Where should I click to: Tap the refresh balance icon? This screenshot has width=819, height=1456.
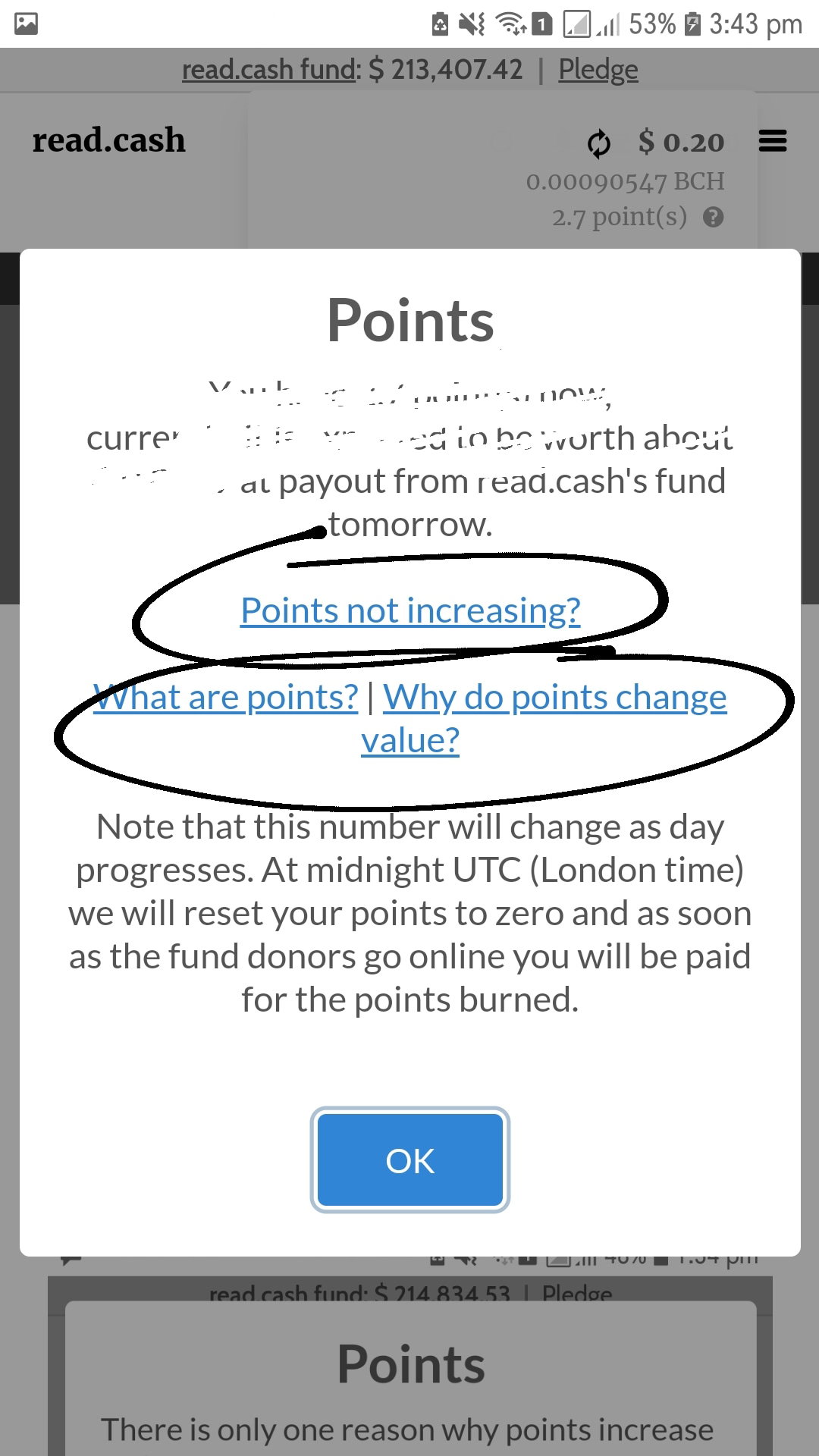click(x=599, y=143)
